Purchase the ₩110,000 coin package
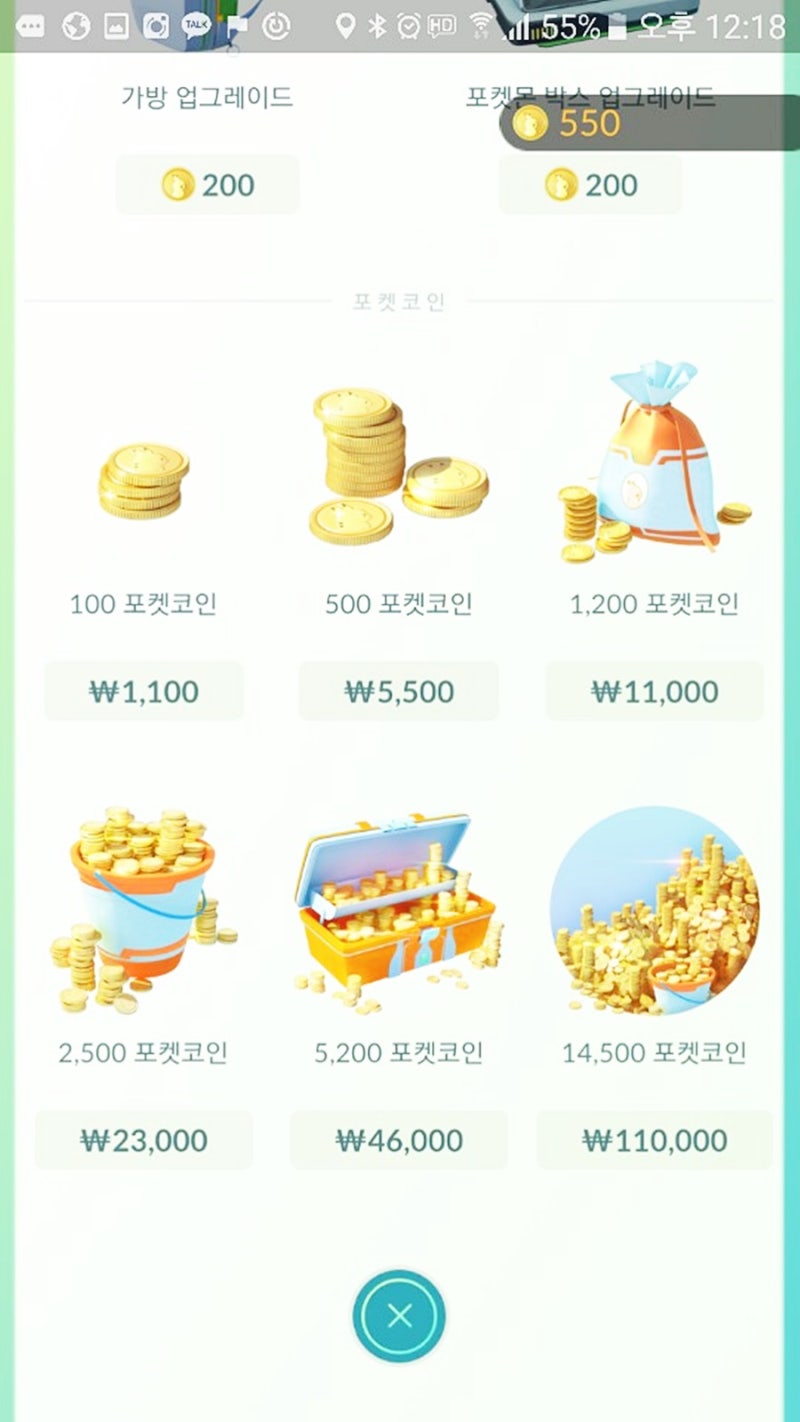 pyautogui.click(x=655, y=1140)
